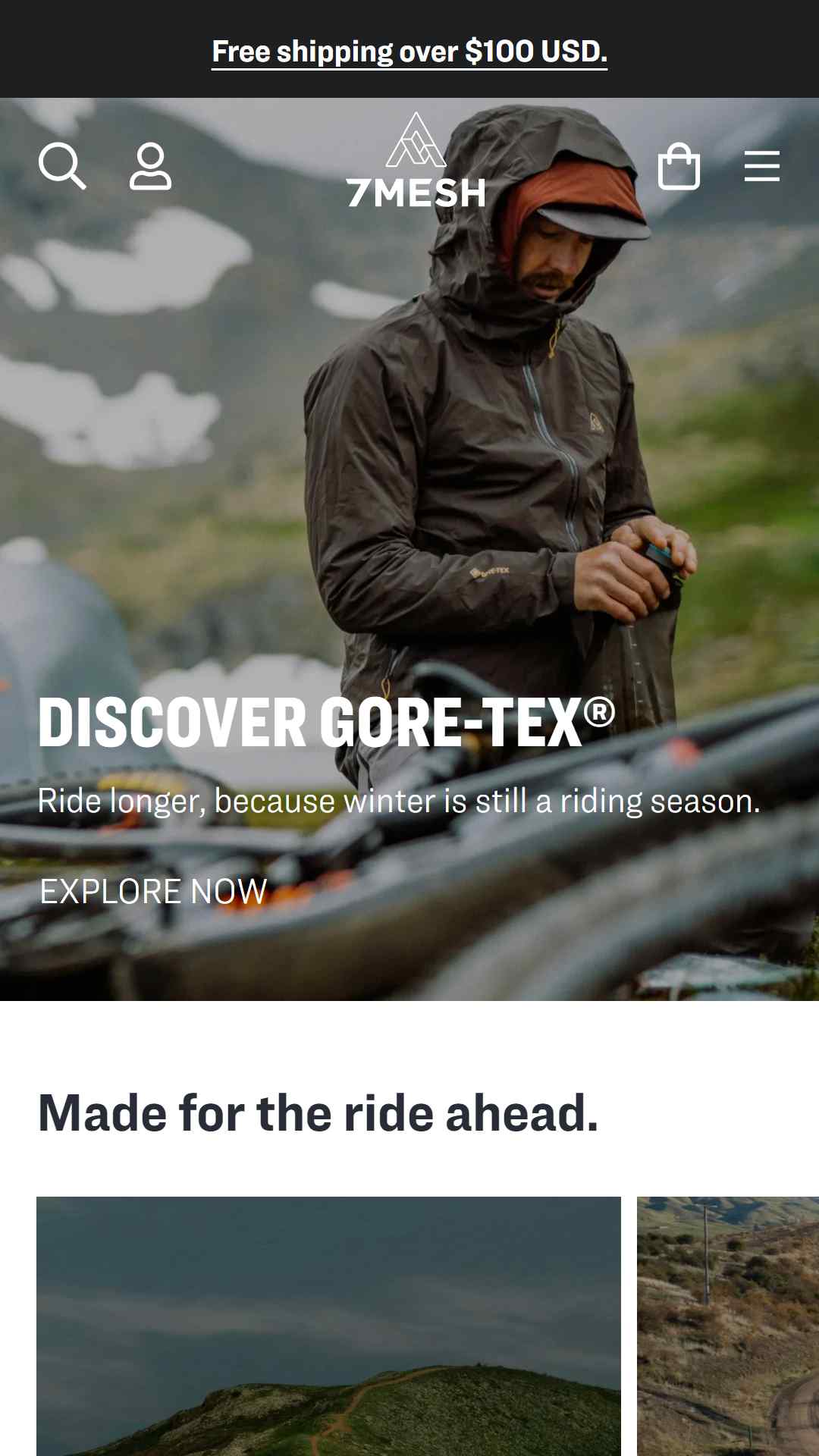Open the shopping bag
Screen dimensions: 819x1456
pyautogui.click(x=679, y=166)
